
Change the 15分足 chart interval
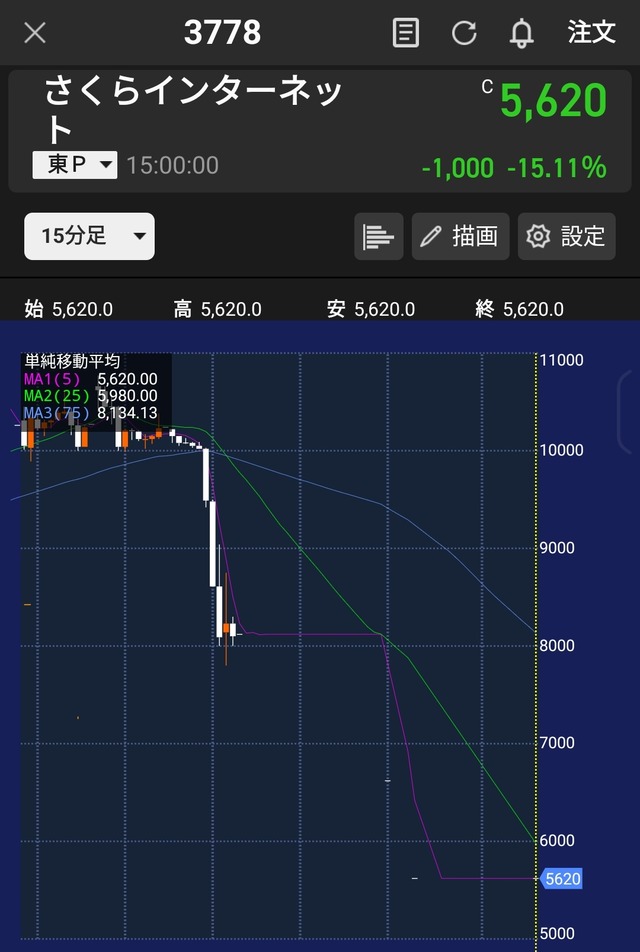pos(89,237)
